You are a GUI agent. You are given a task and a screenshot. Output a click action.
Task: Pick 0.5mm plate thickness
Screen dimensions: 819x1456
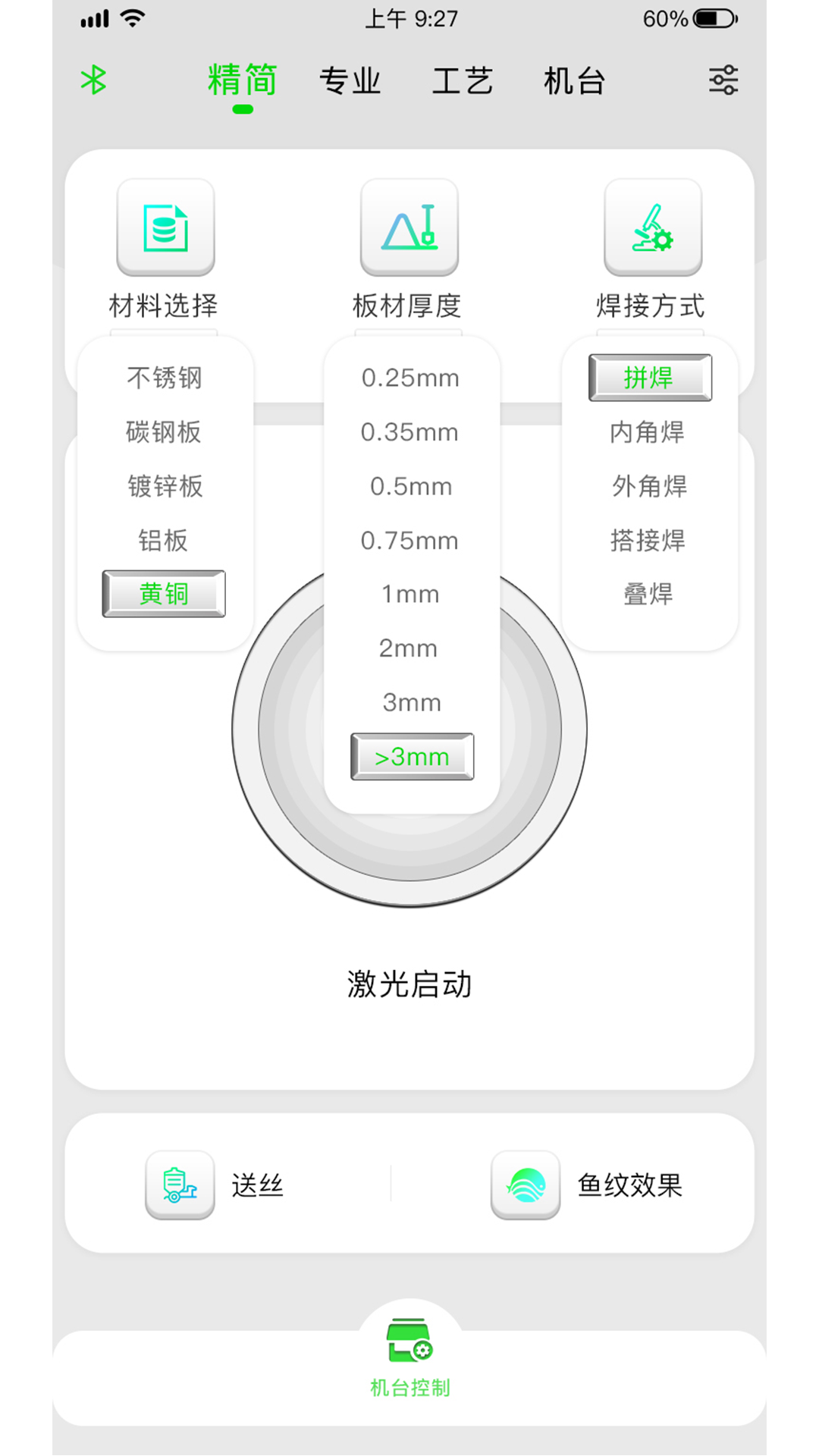click(411, 486)
